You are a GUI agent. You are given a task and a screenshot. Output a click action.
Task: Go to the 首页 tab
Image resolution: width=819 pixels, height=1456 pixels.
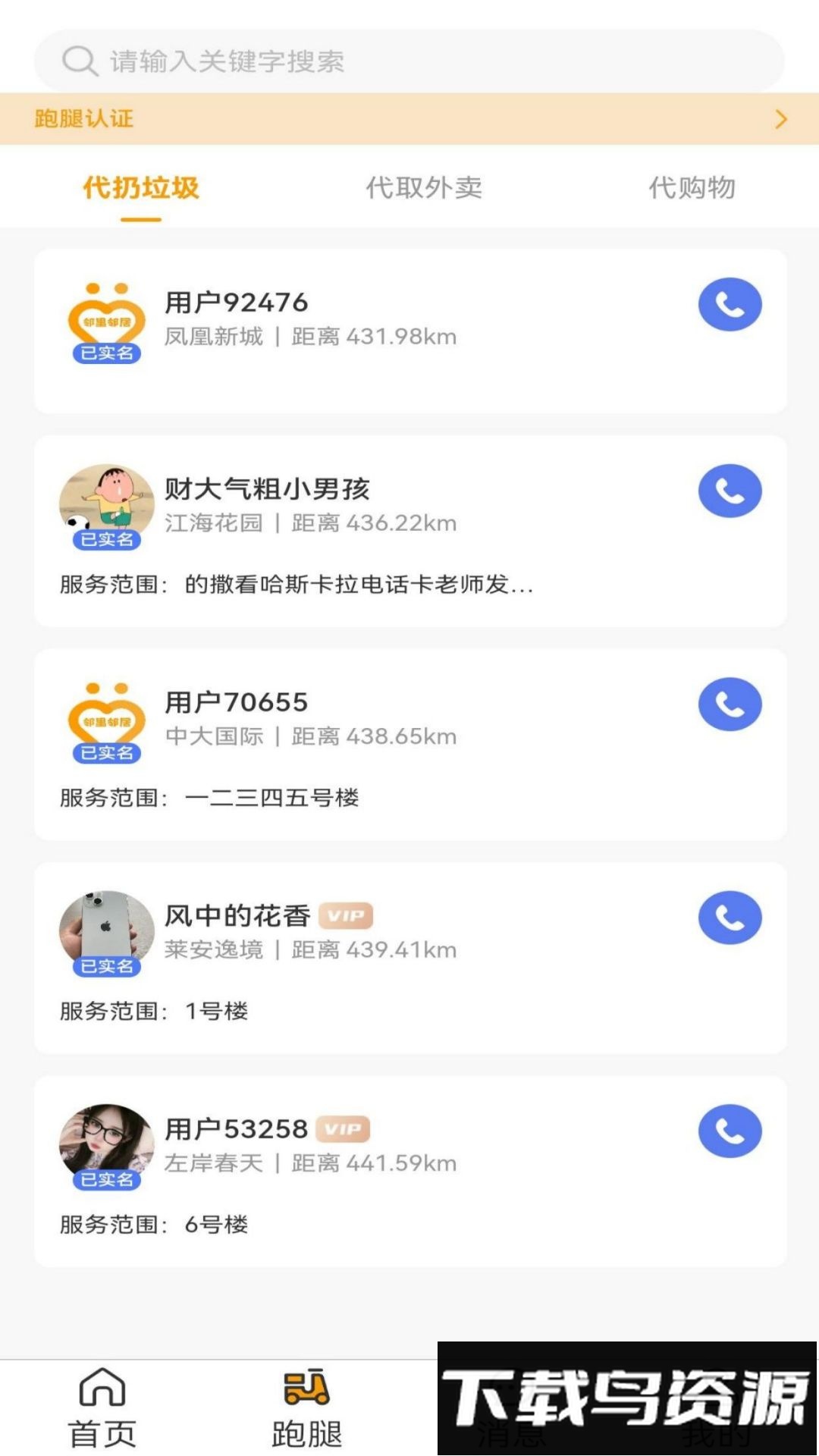[x=102, y=1407]
